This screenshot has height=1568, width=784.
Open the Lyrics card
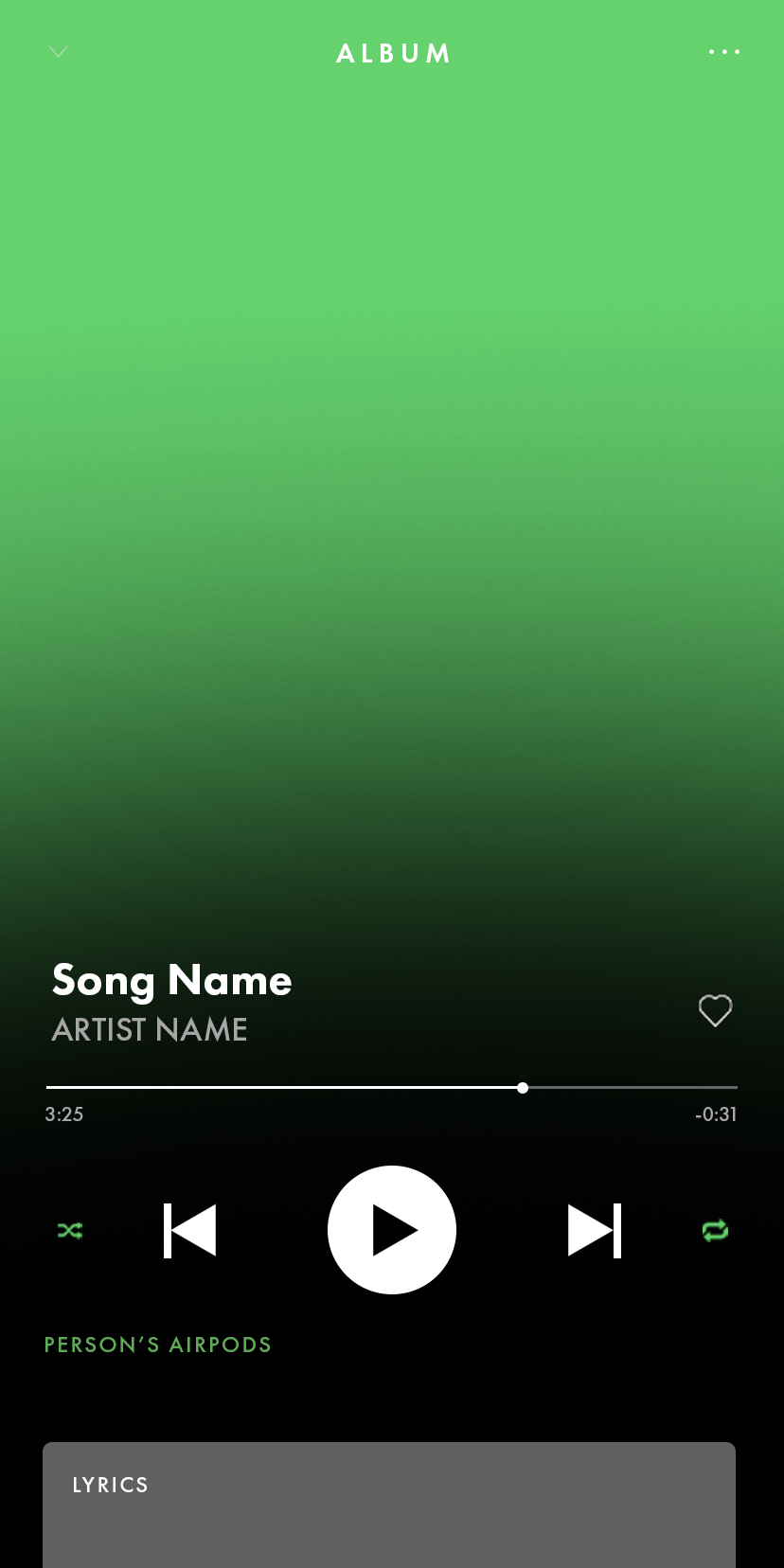point(389,1504)
